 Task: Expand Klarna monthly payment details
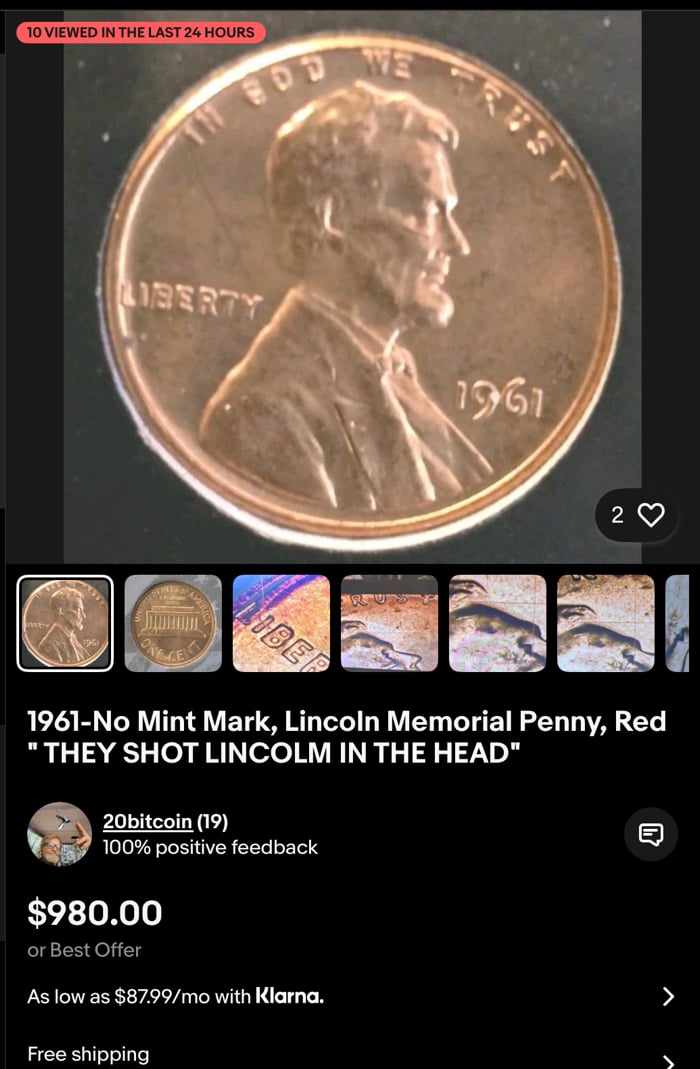[x=668, y=996]
